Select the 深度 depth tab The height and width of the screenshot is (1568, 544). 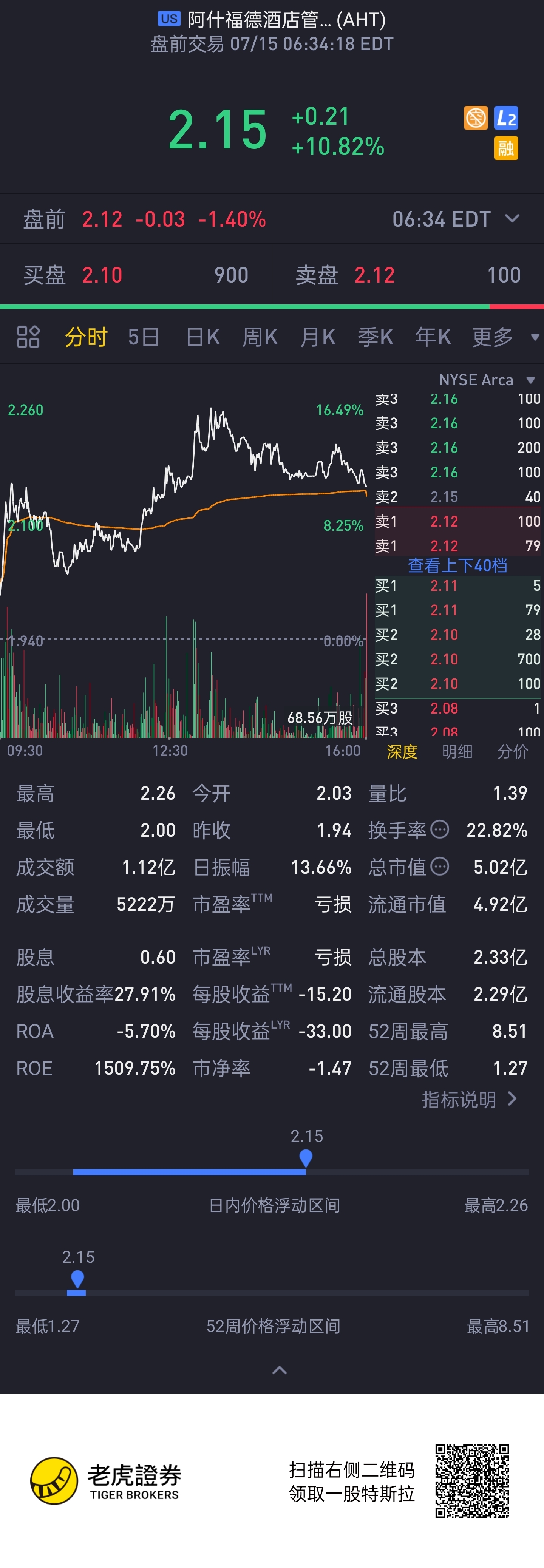[402, 752]
